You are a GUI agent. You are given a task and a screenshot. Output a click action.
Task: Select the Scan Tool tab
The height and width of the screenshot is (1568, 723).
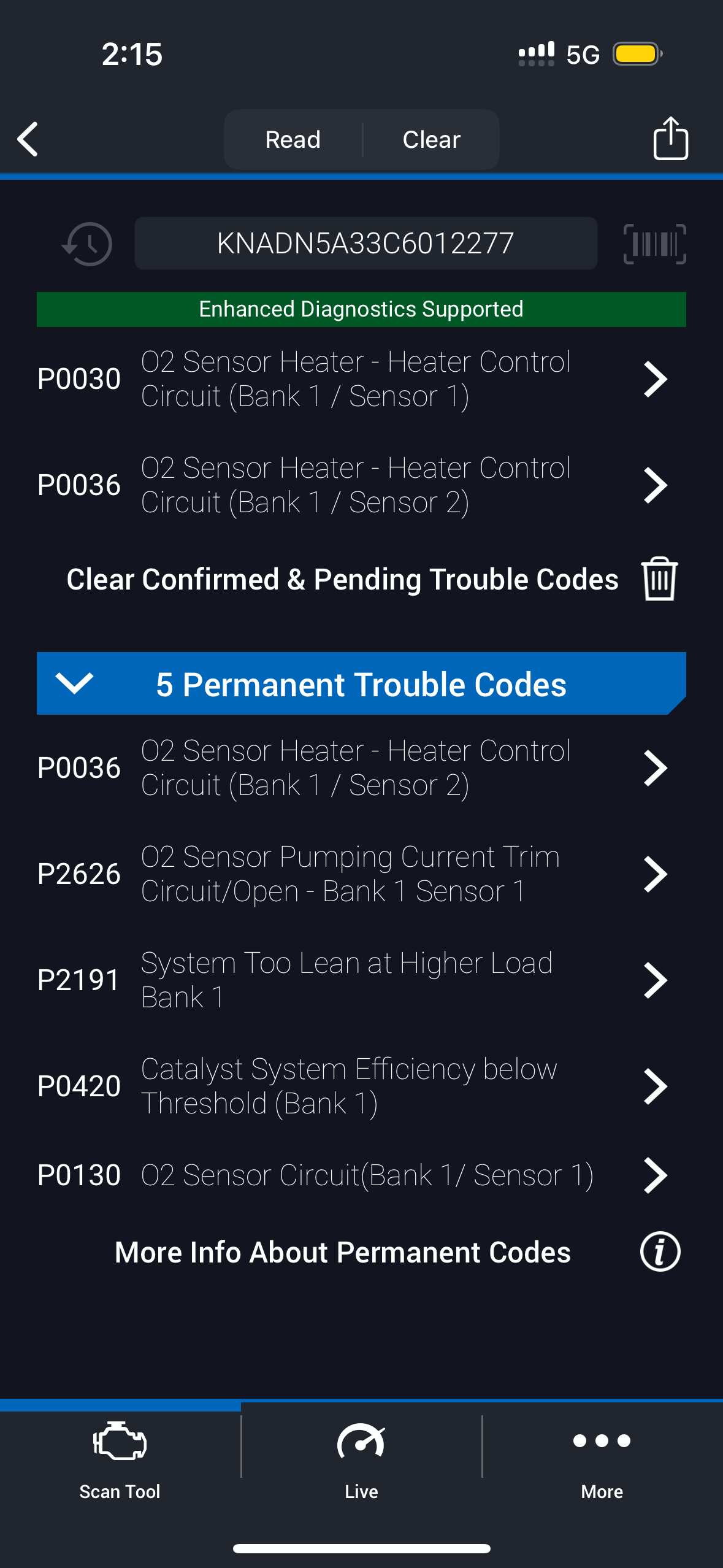tap(120, 1460)
